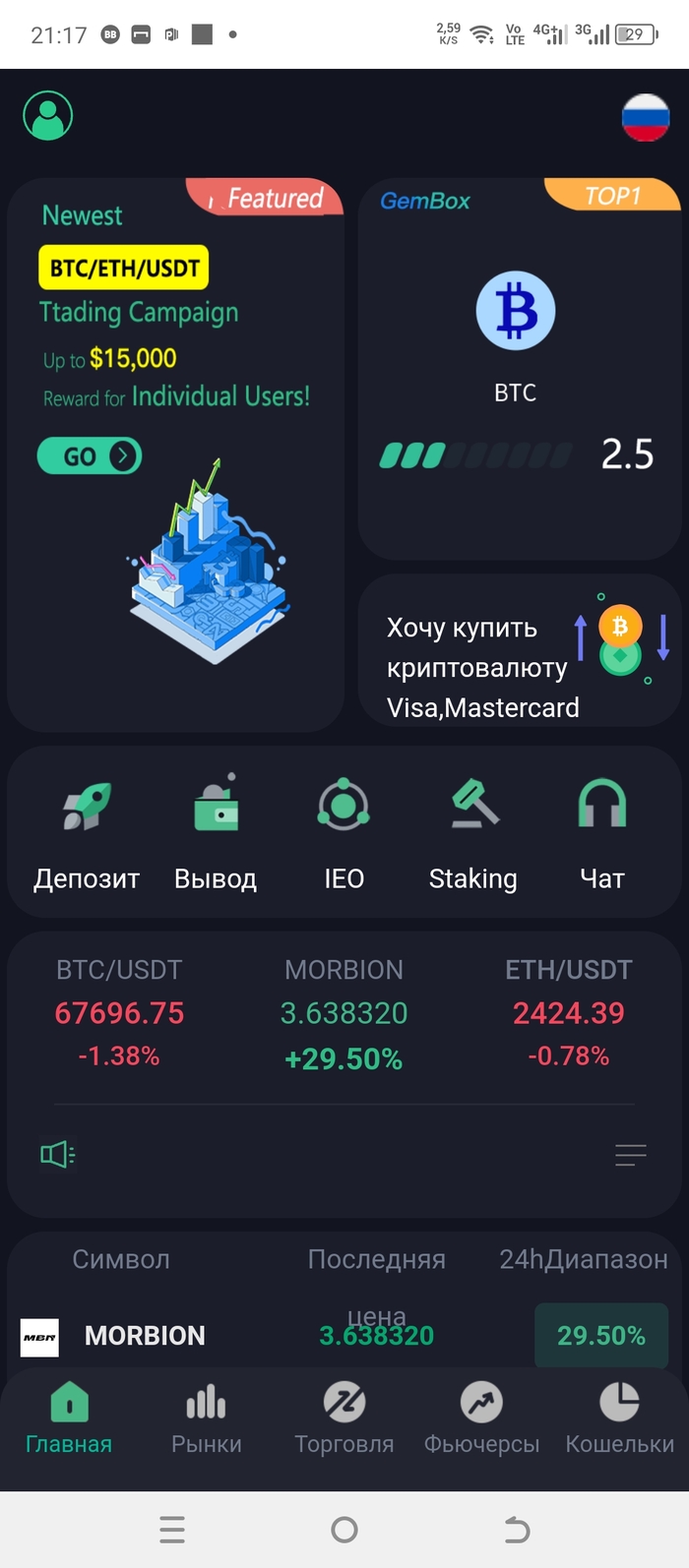The height and width of the screenshot is (1568, 689).
Task: Tap GO on the trading campaign banner
Action: click(x=90, y=456)
